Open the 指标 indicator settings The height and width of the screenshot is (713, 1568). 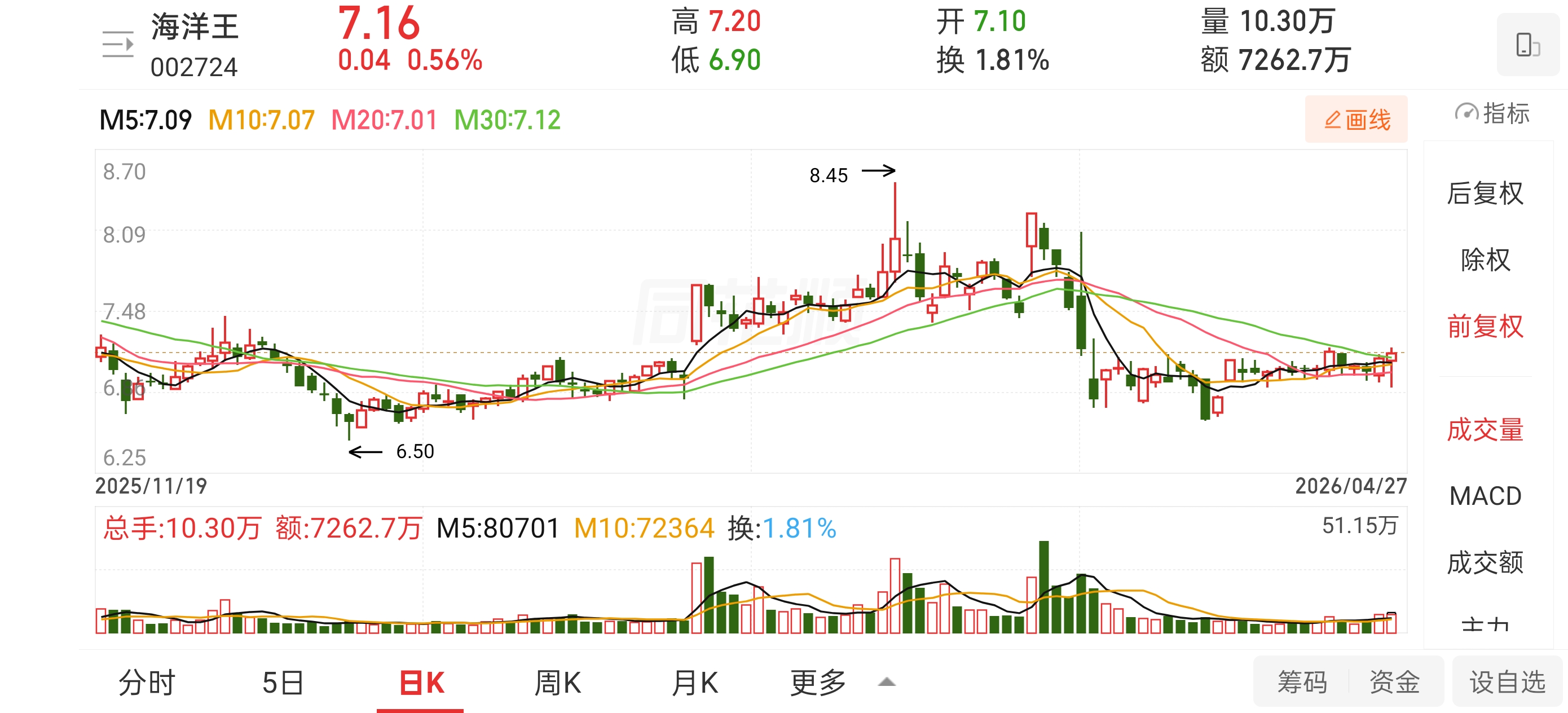point(1492,113)
